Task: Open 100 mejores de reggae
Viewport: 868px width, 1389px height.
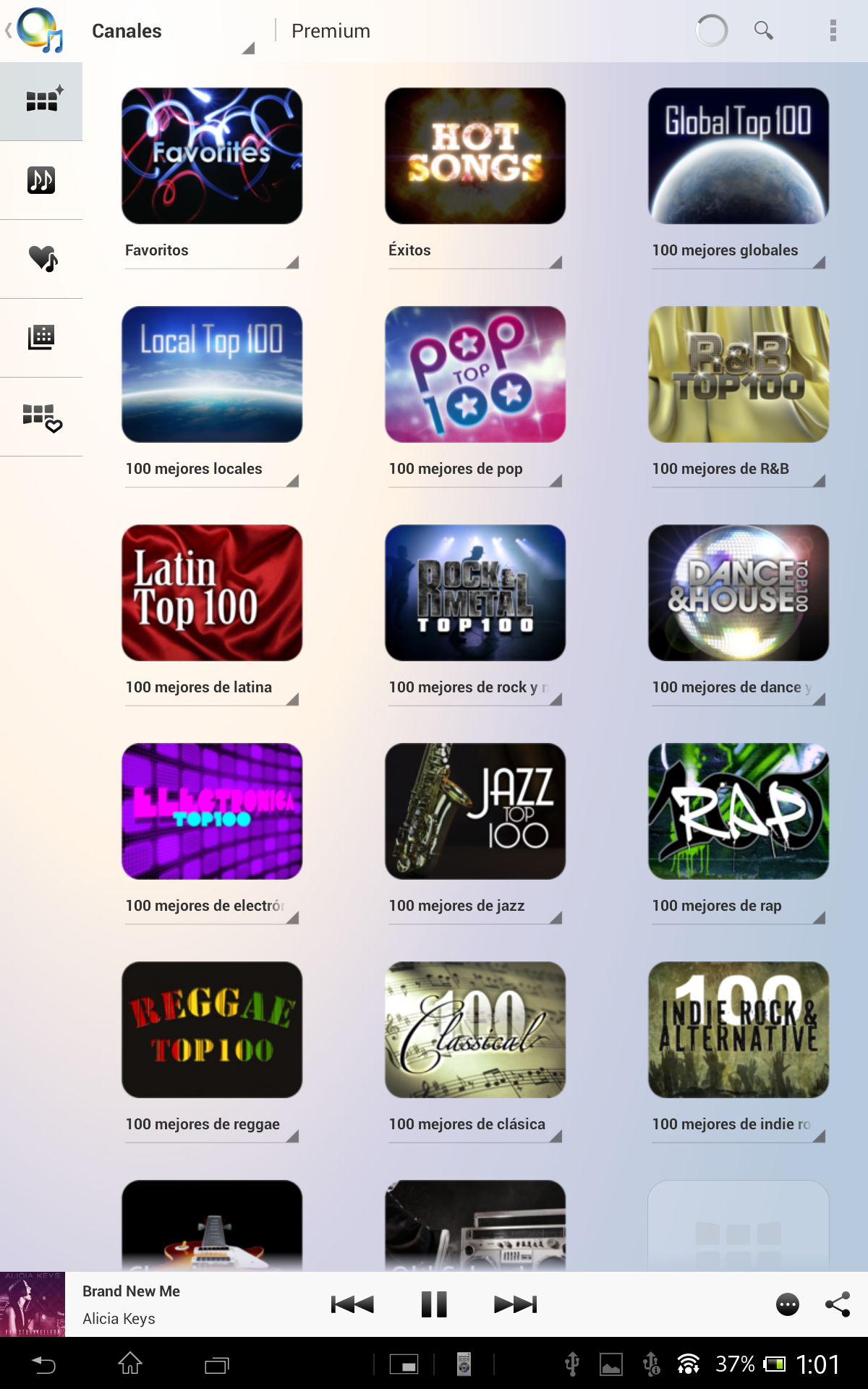Action: 211,1030
